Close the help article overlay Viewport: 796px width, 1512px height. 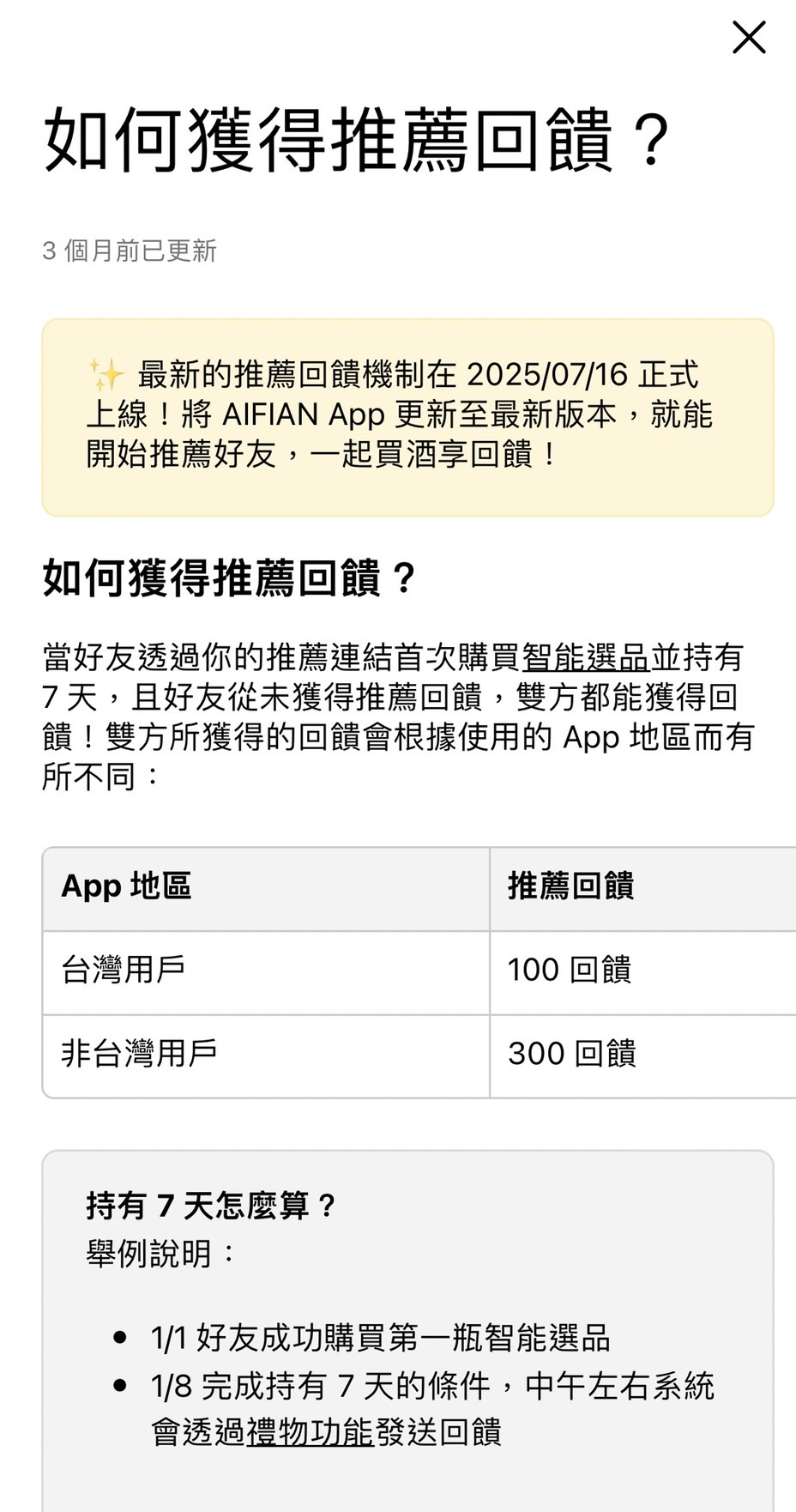[x=748, y=38]
